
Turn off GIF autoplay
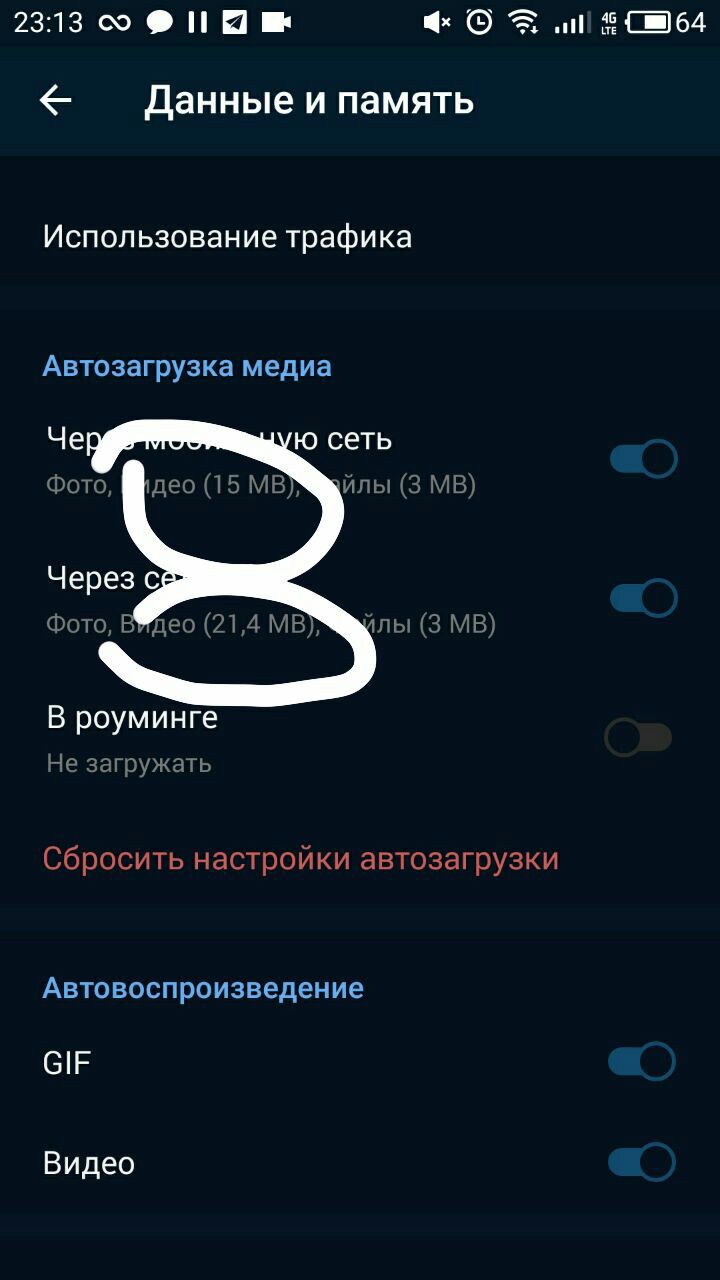pos(642,1061)
